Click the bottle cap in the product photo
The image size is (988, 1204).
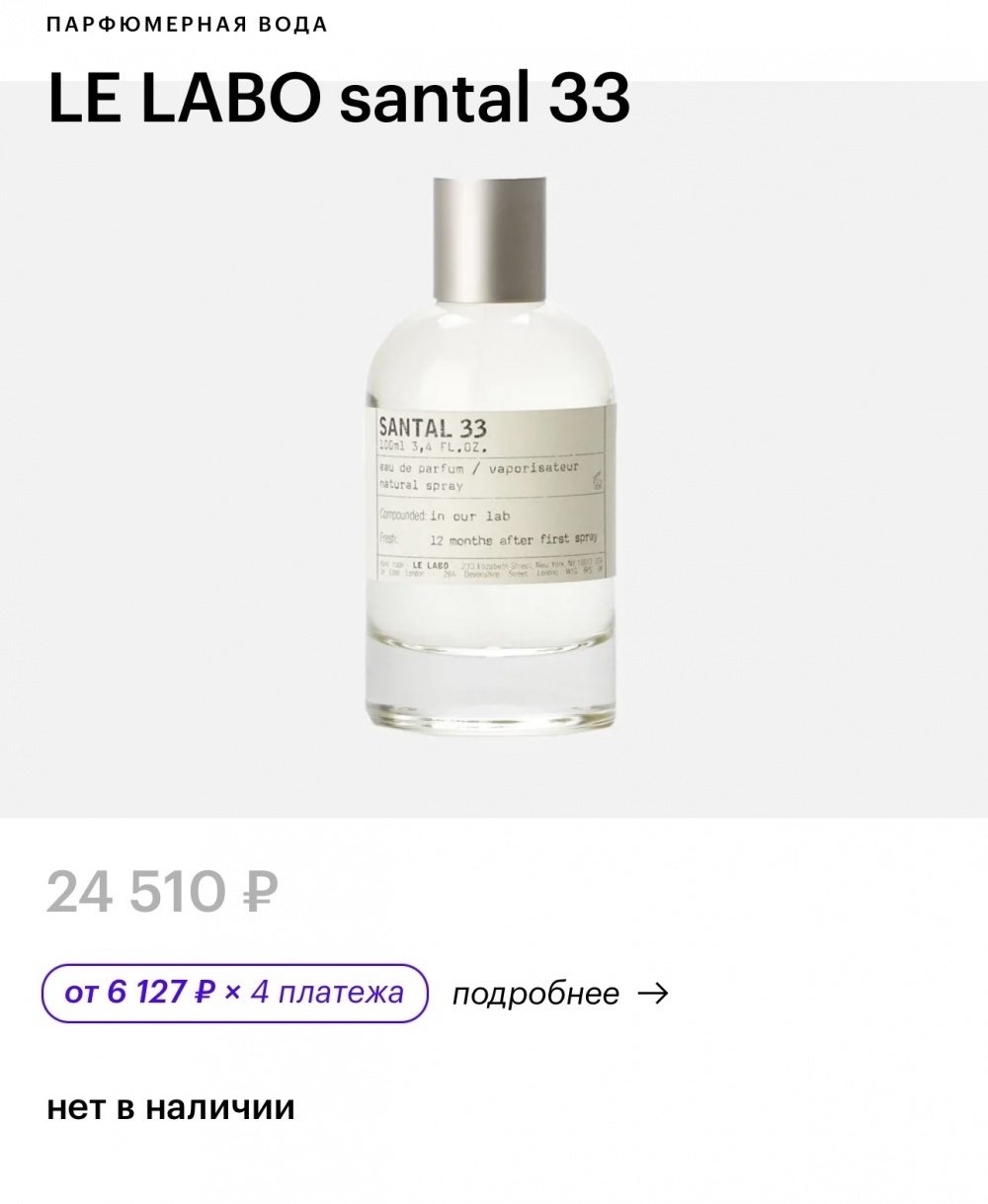(x=491, y=237)
